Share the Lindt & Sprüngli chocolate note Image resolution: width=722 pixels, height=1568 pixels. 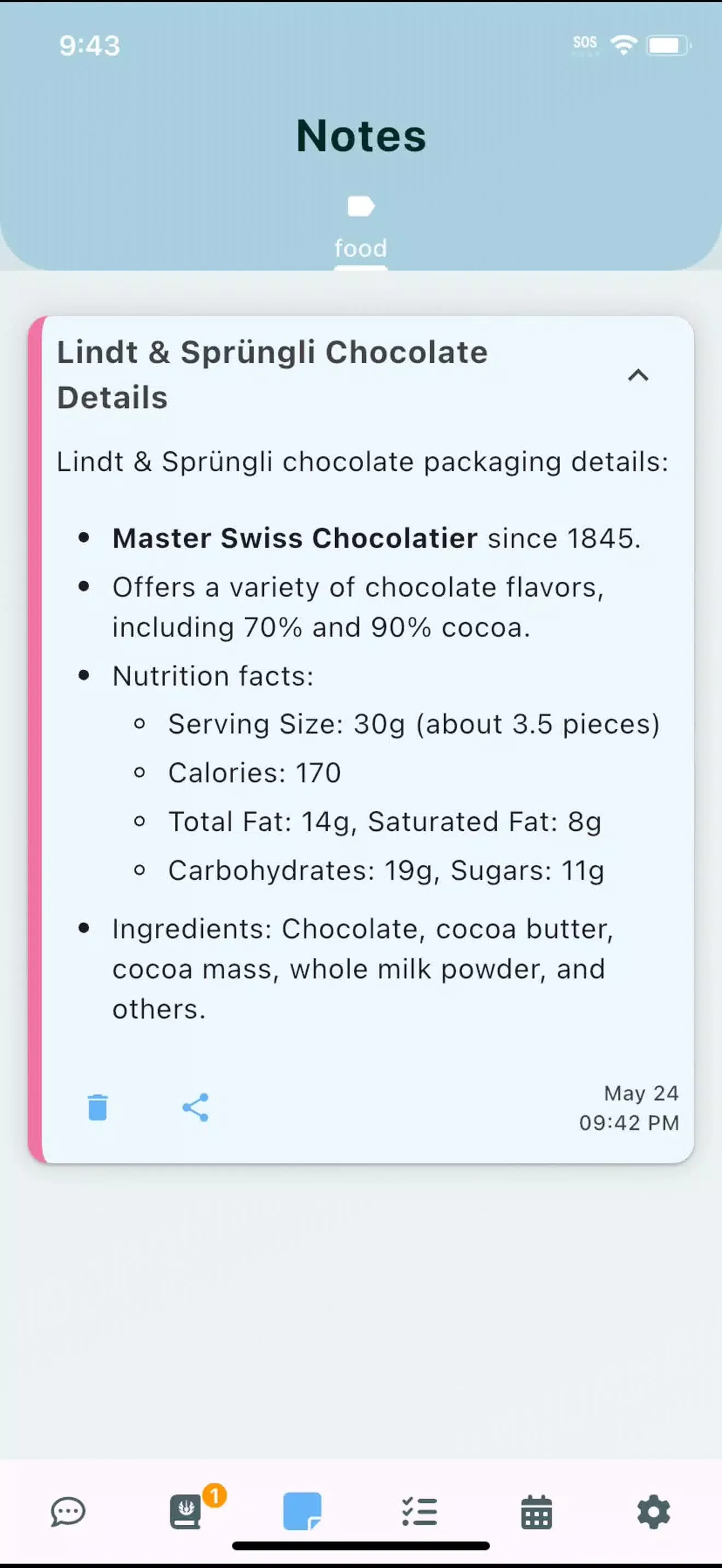pyautogui.click(x=195, y=1107)
